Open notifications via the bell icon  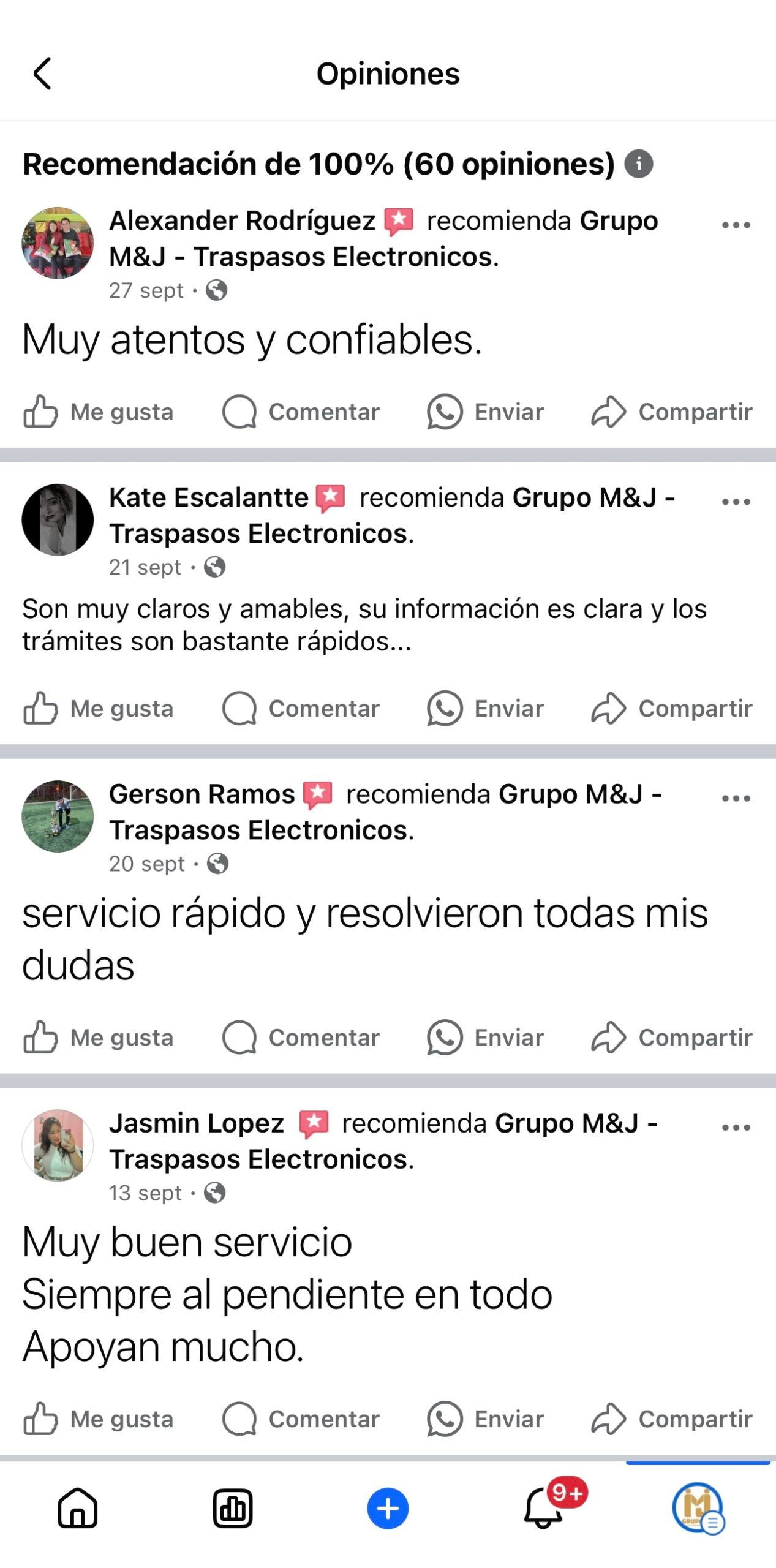(541, 1512)
